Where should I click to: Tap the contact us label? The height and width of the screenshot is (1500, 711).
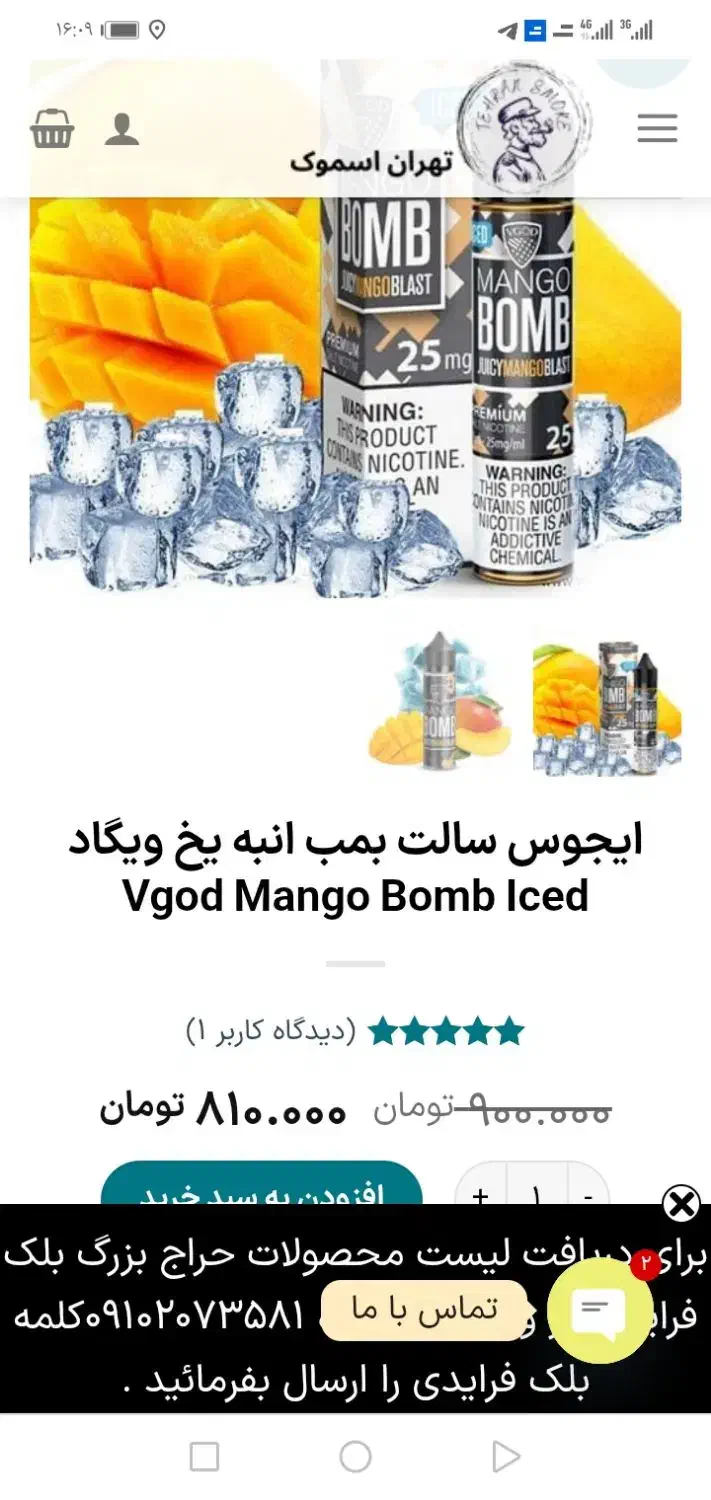coord(424,1310)
